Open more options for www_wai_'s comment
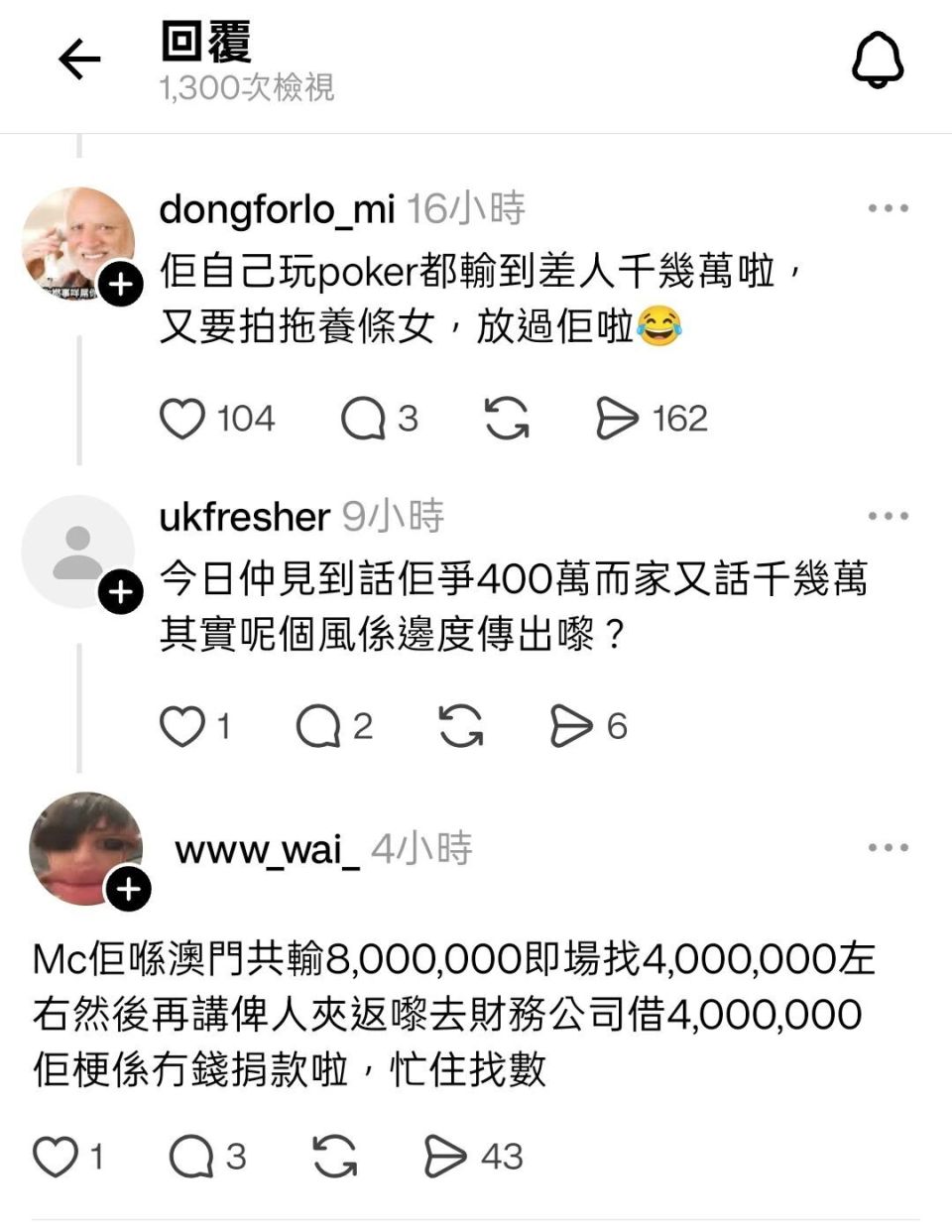This screenshot has height=1232, width=952. click(887, 846)
